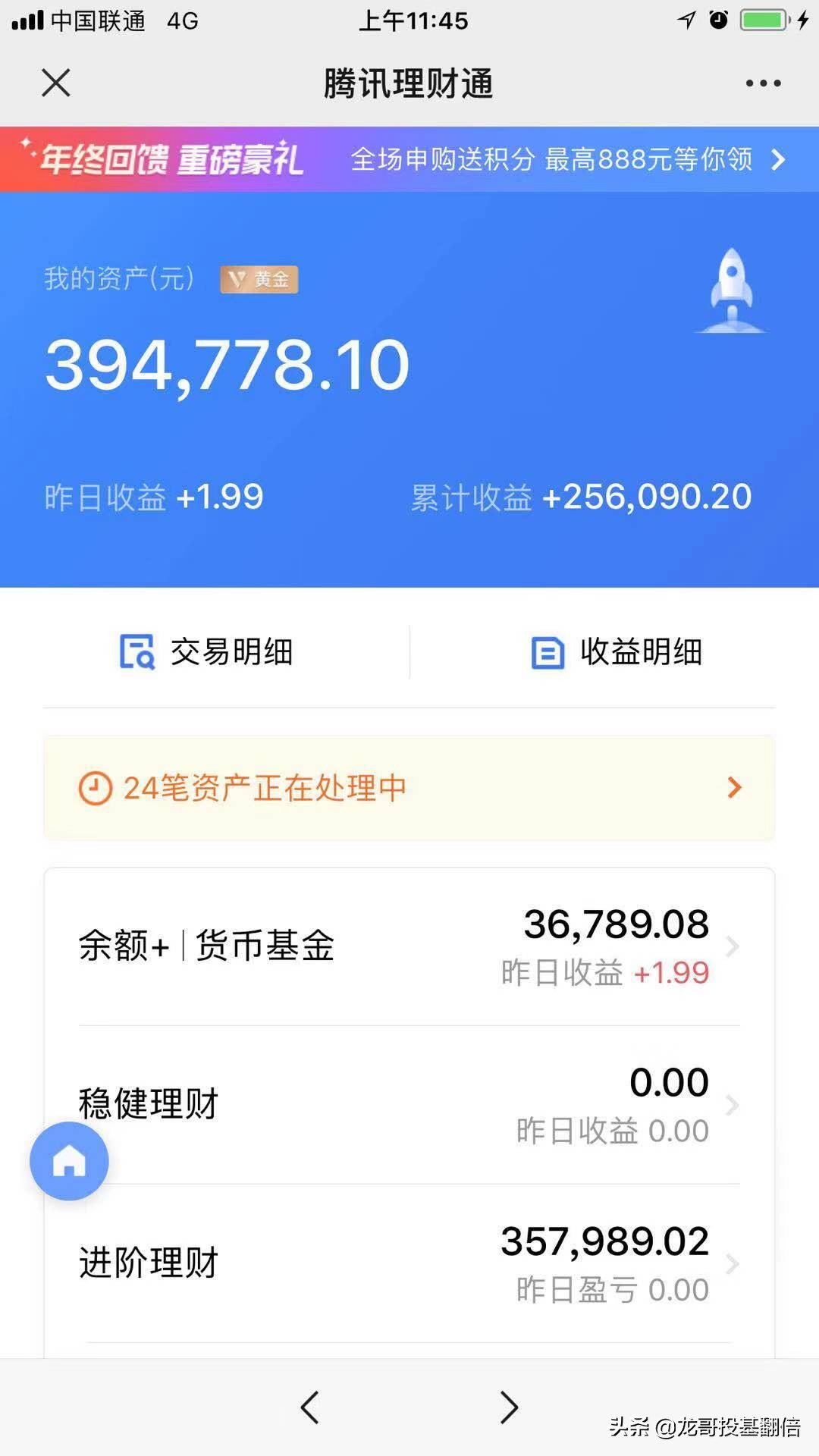819x1456 pixels.
Task: Tap 昨日收益 +1.99 to toggle detail view
Action: point(152,497)
